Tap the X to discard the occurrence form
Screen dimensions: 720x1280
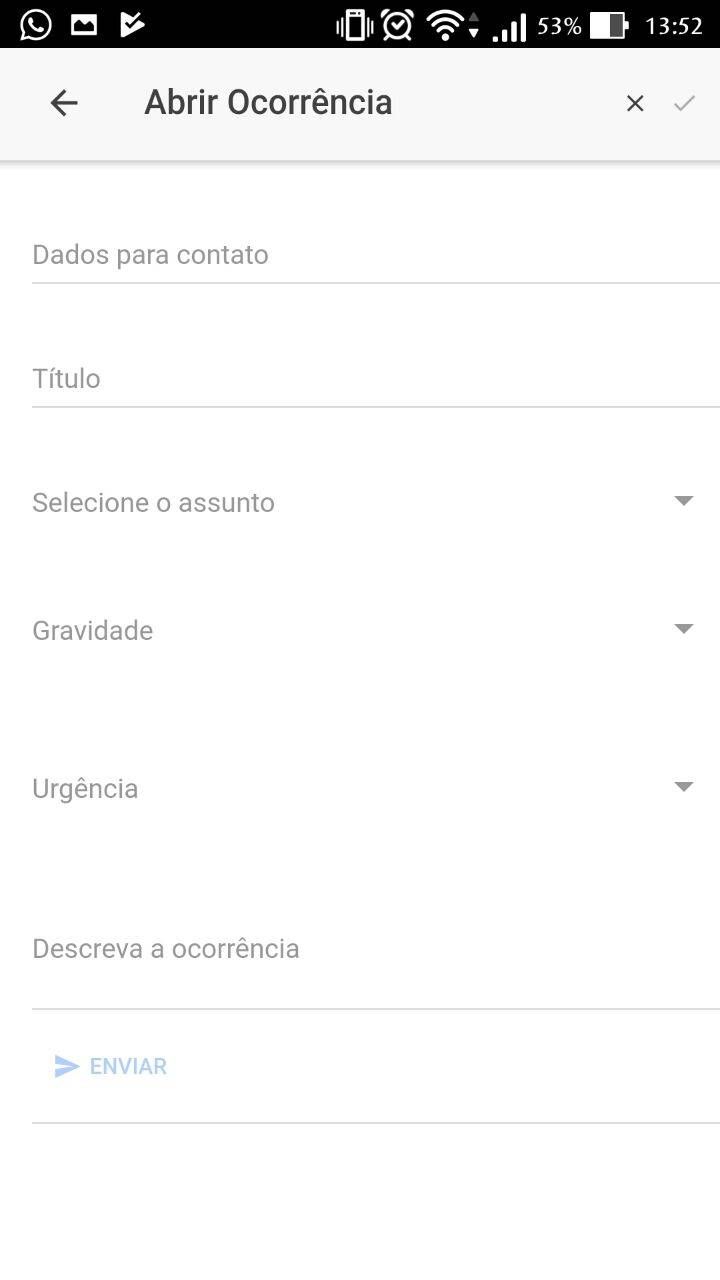point(635,103)
